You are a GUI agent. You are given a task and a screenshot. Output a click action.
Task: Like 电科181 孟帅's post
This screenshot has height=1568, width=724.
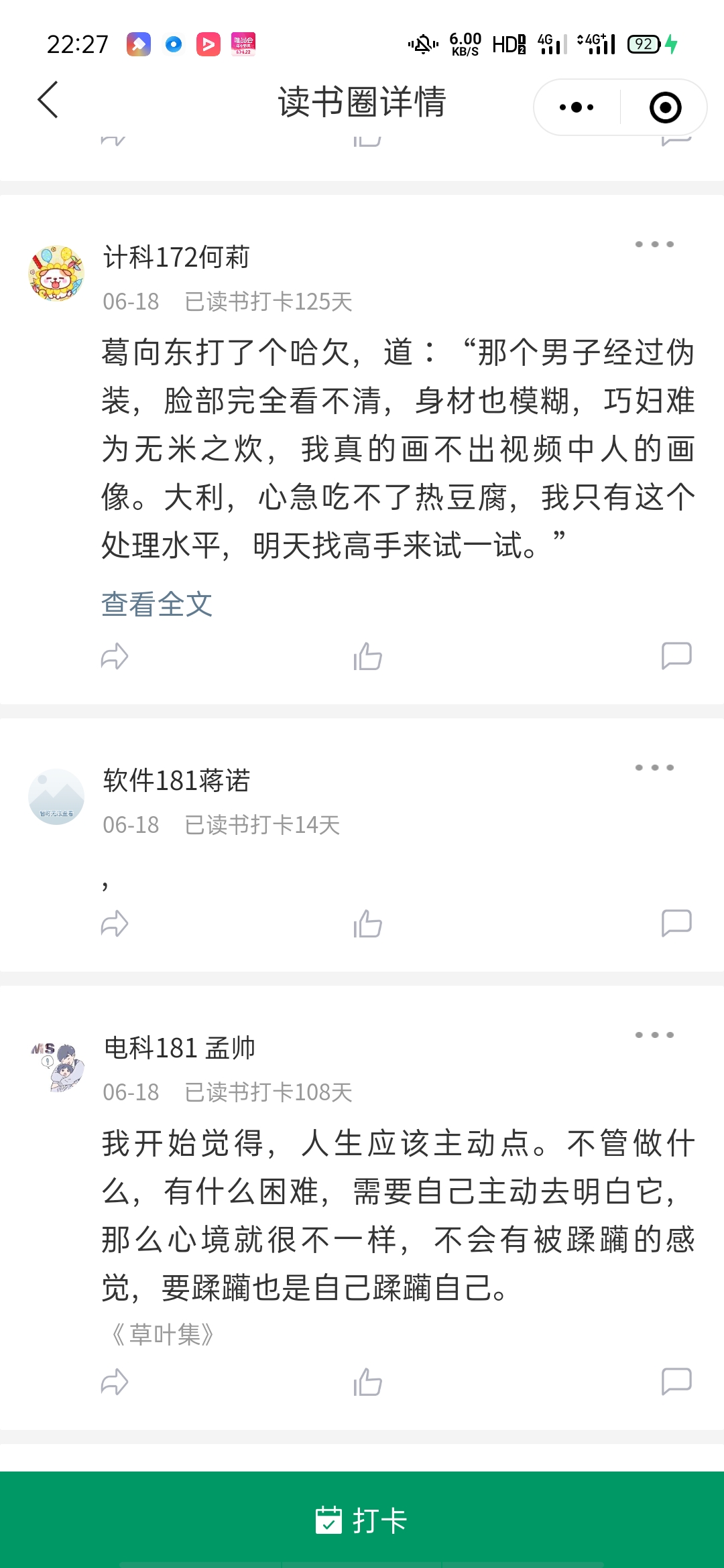367,1382
